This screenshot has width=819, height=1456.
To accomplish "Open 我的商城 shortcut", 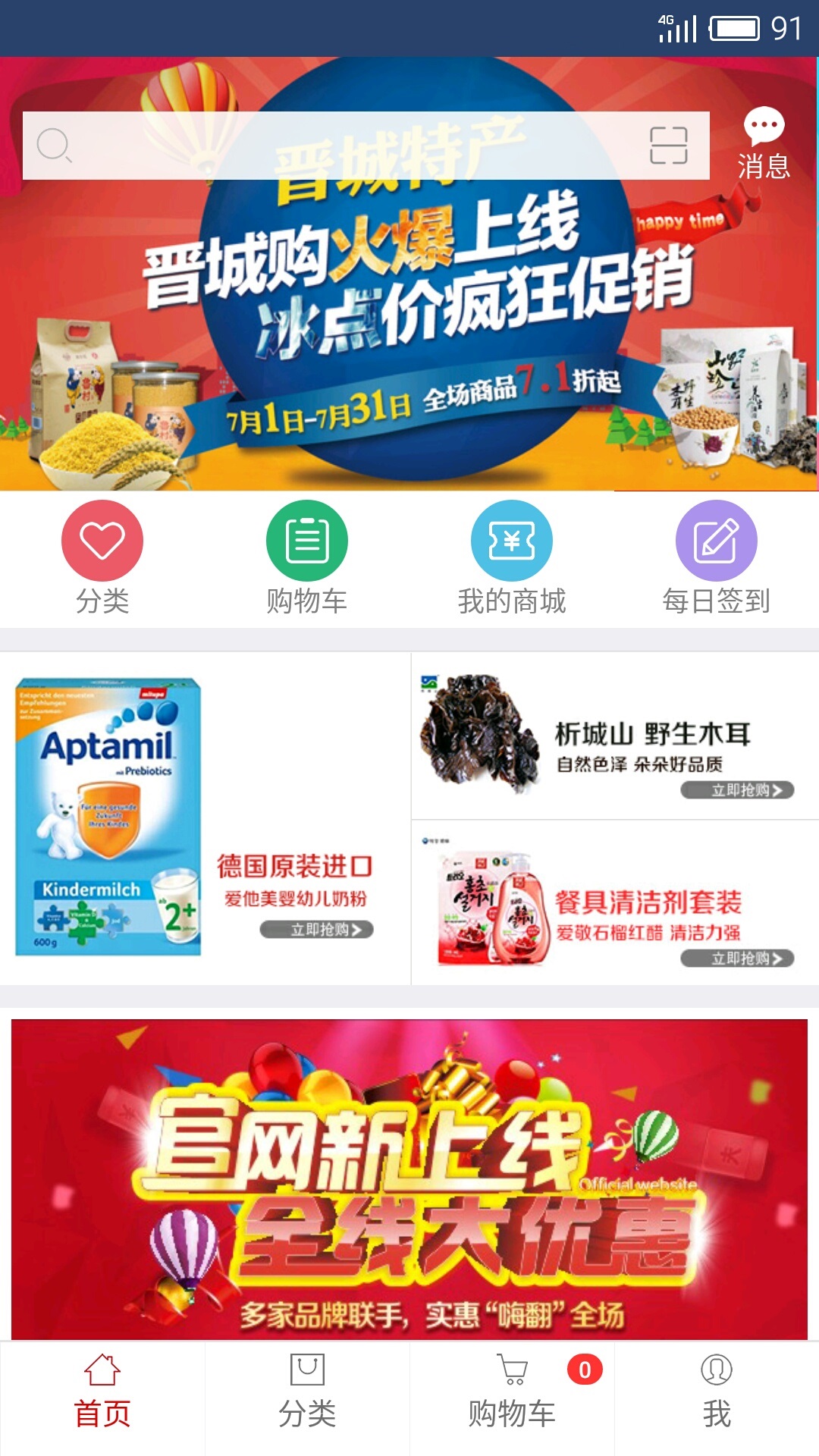I will pos(512,557).
